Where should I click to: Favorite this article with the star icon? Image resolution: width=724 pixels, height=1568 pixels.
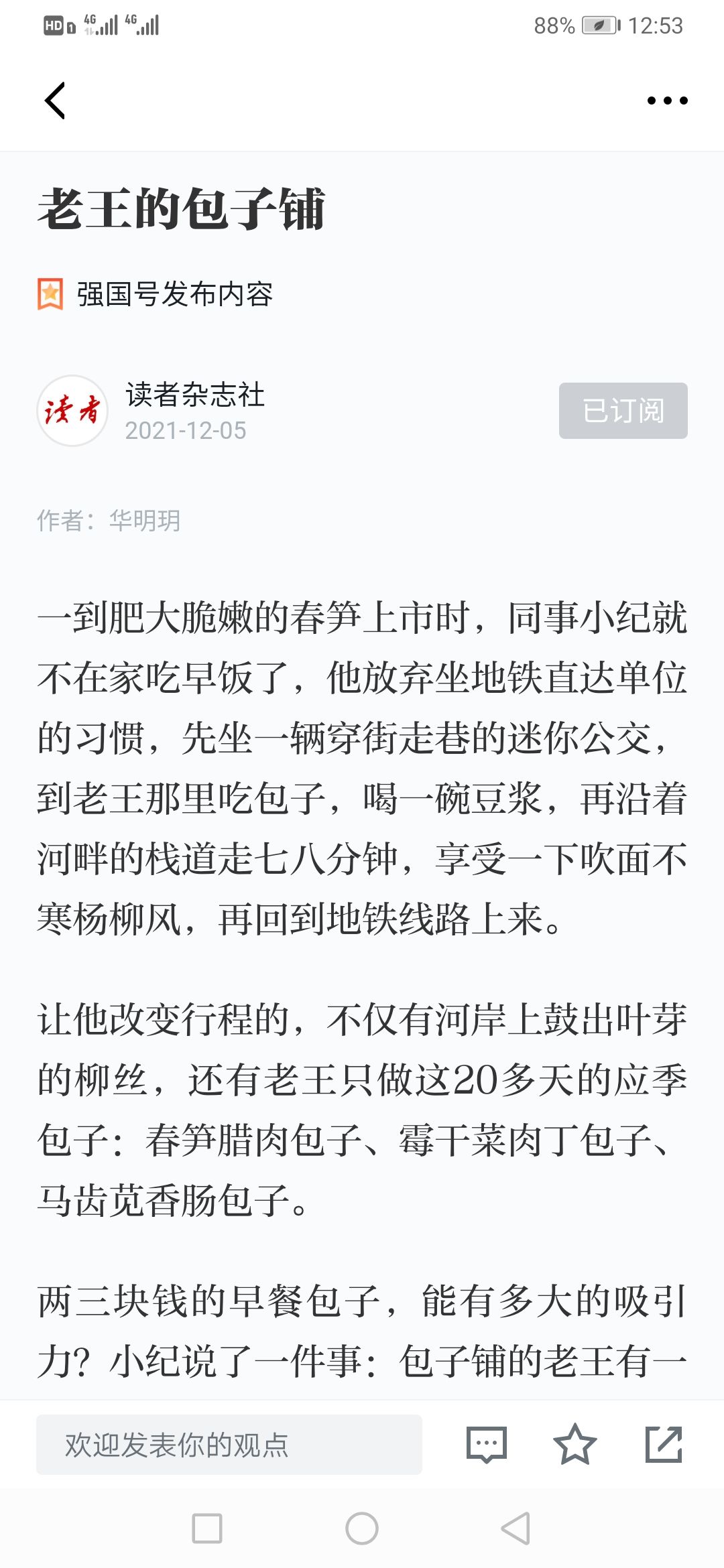click(575, 1444)
